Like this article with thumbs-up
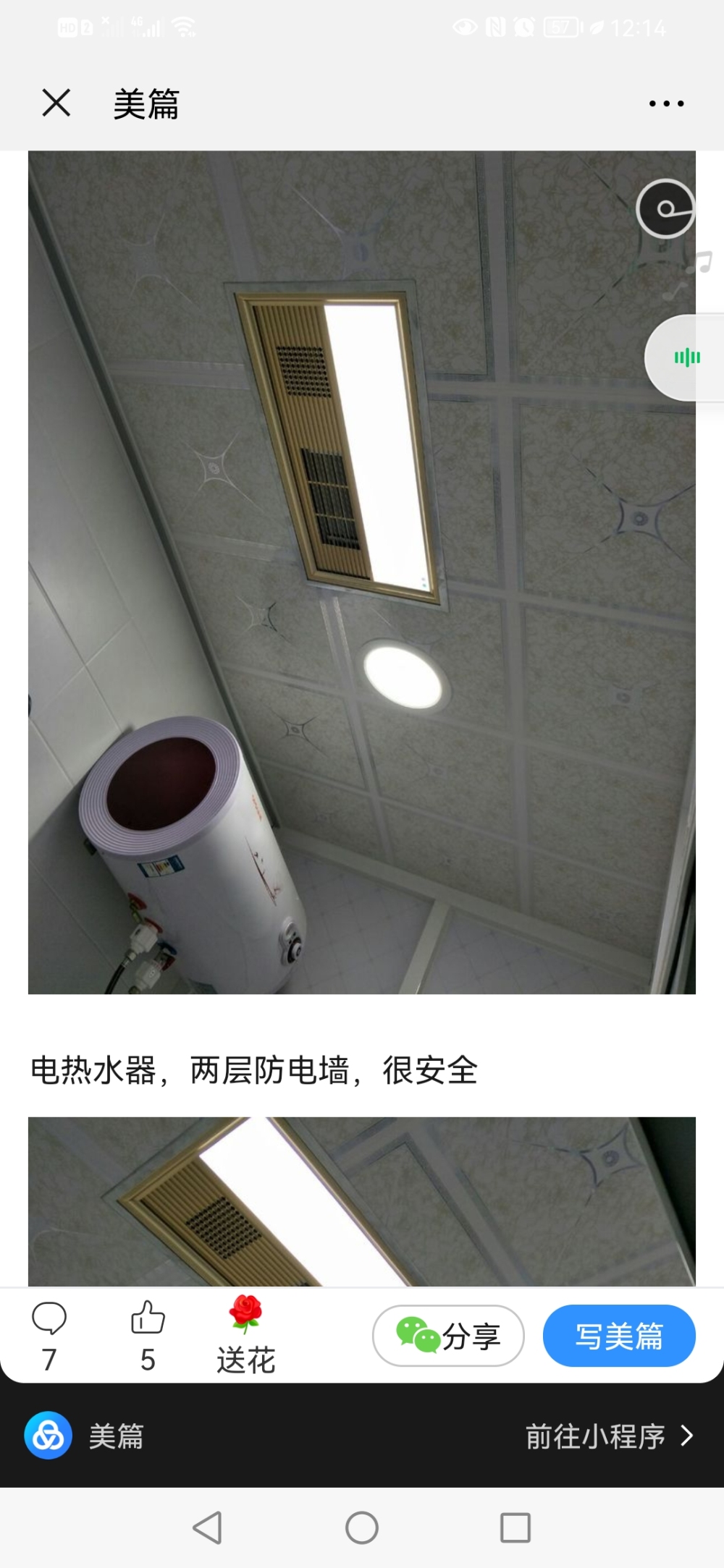Image resolution: width=724 pixels, height=1568 pixels. [148, 1336]
